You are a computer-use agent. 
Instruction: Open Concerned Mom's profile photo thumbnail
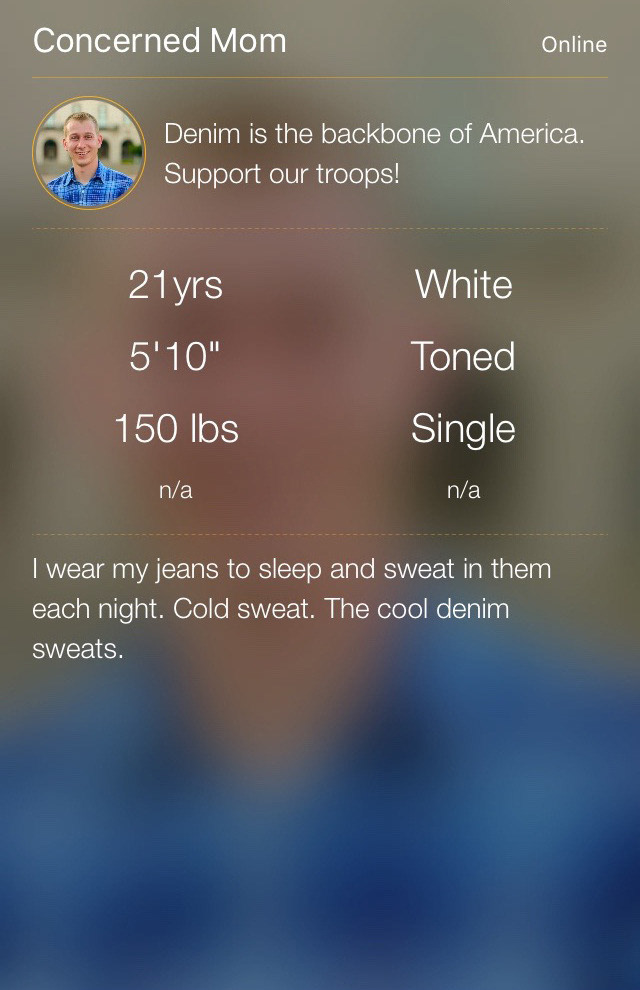tap(89, 153)
